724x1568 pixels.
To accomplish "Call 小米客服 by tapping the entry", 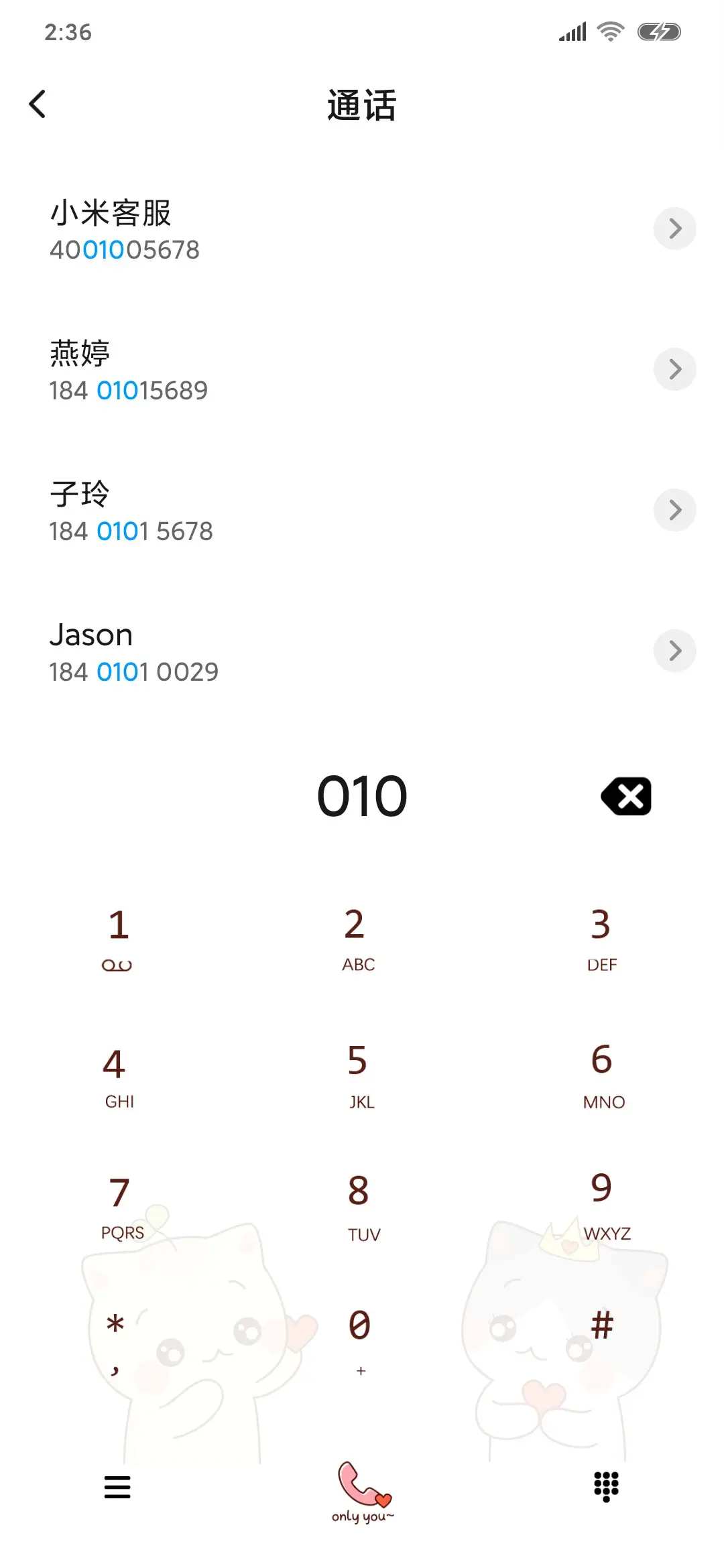I will [x=201, y=231].
